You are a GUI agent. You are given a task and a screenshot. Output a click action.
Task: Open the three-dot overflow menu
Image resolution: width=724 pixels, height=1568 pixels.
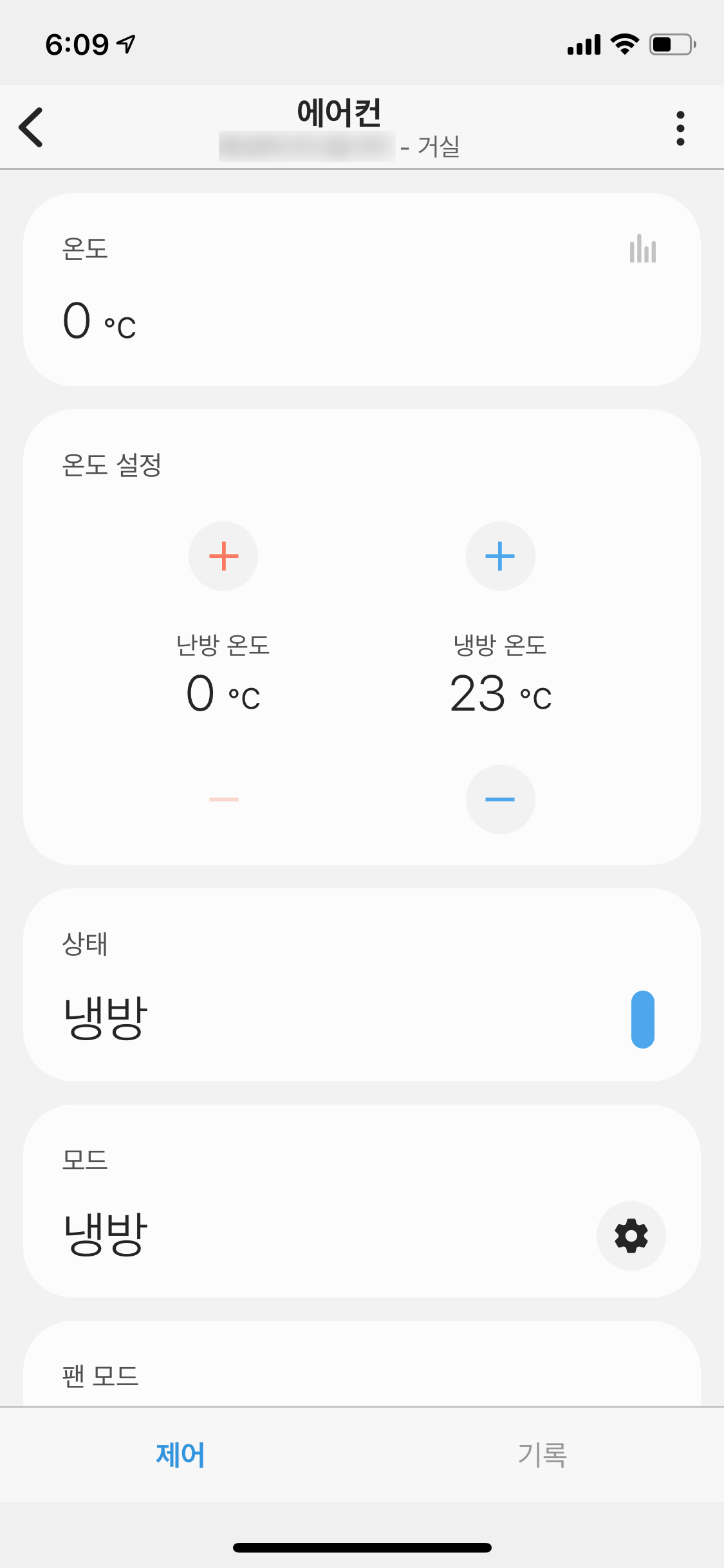pyautogui.click(x=680, y=128)
